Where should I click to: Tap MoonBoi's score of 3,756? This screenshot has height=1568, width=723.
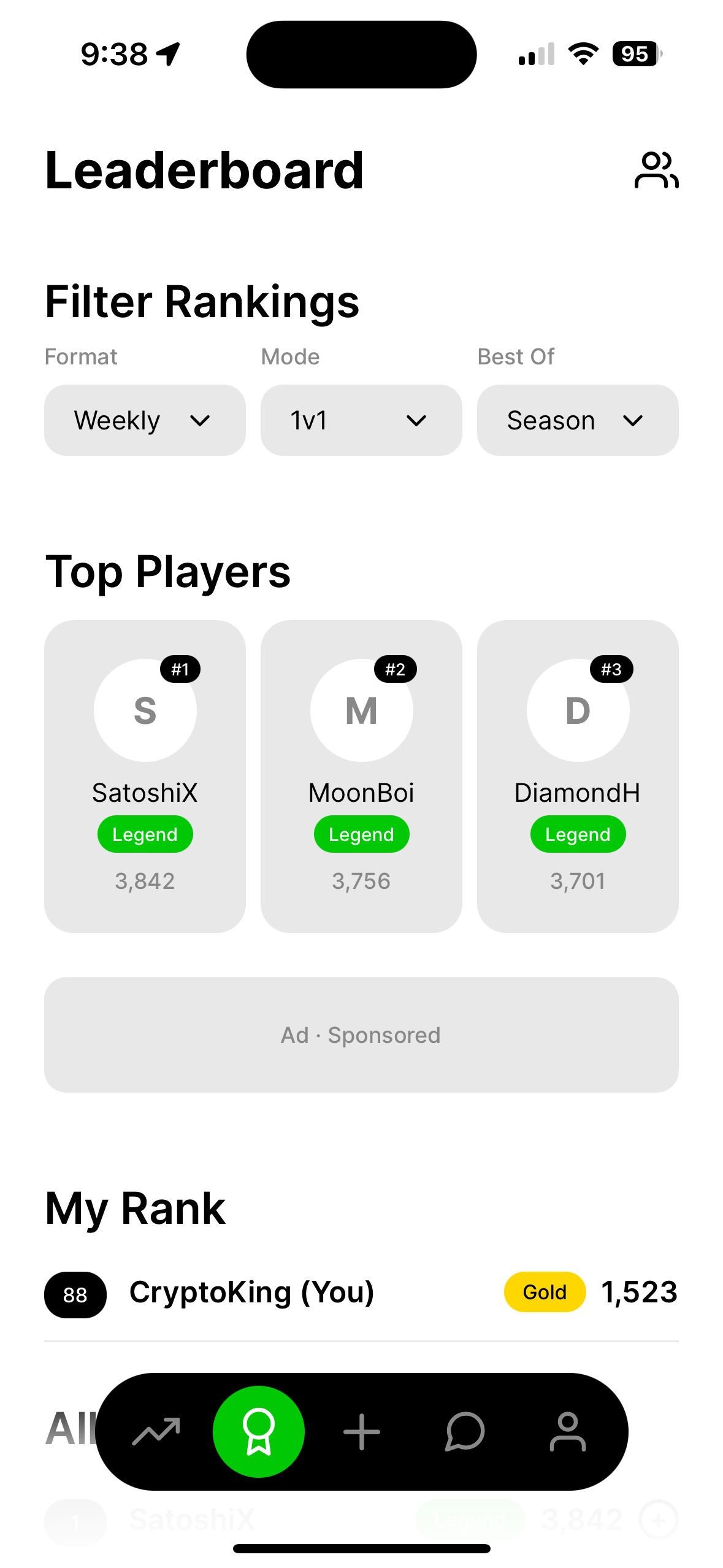pos(361,880)
